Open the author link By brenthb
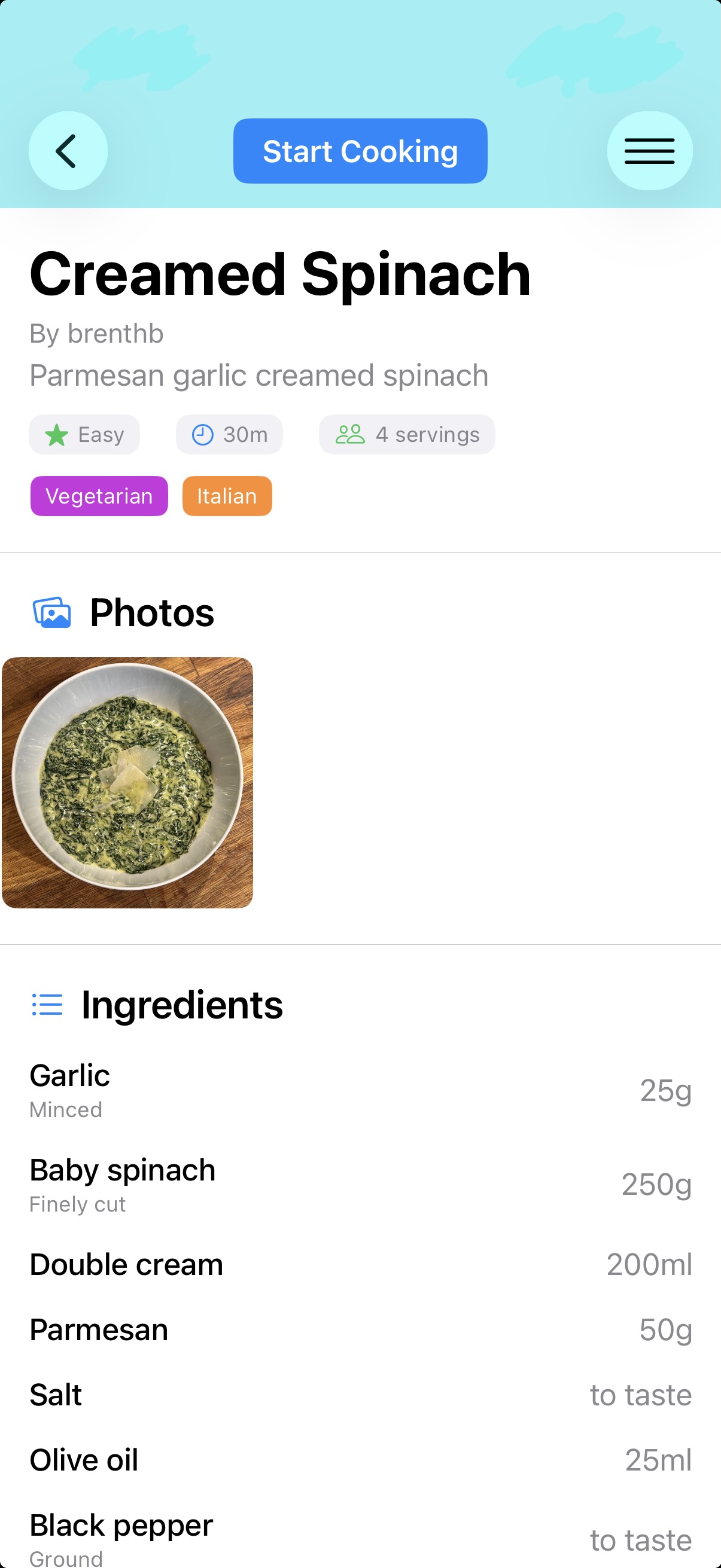 click(96, 333)
